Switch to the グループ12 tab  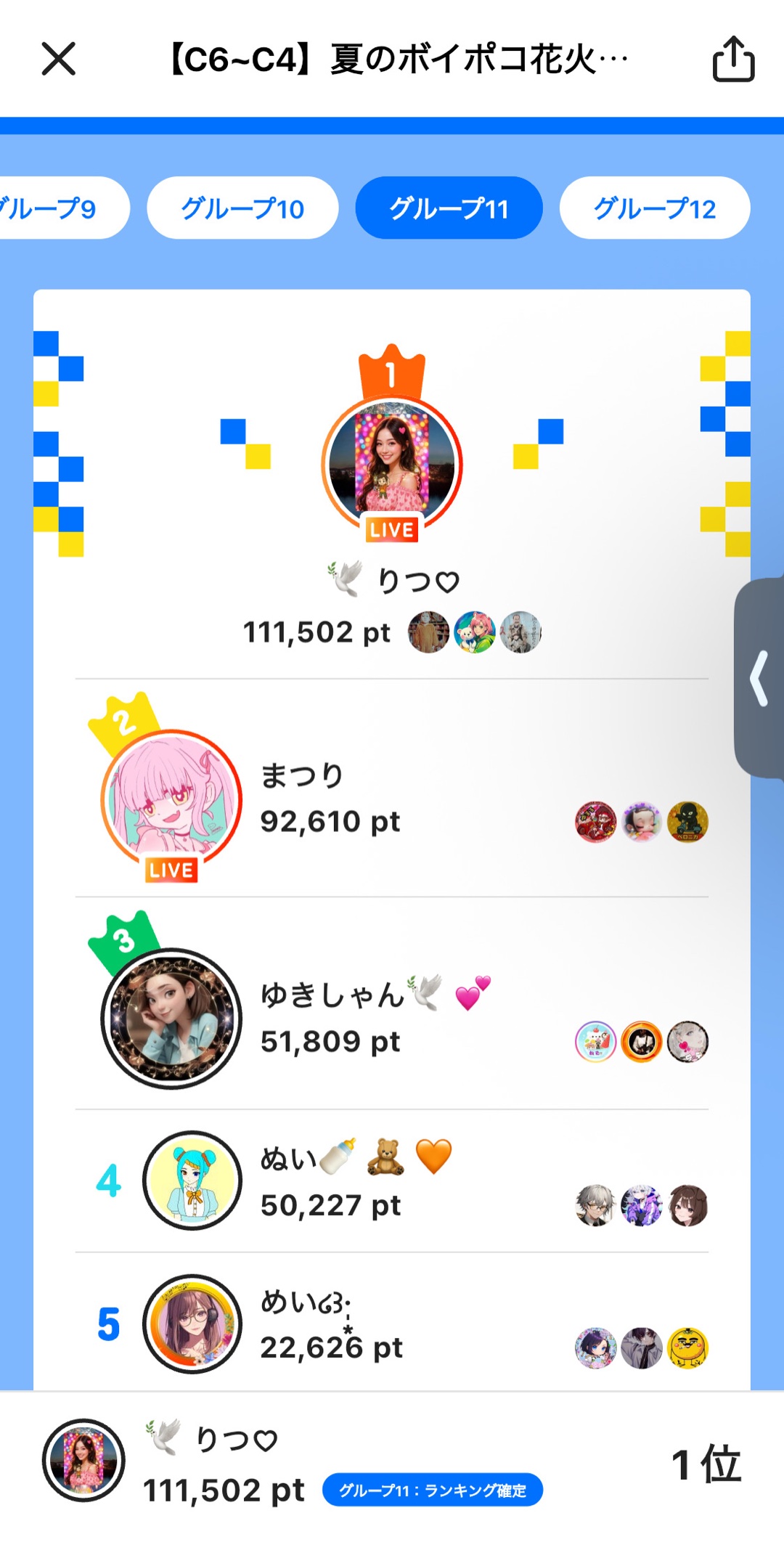point(654,208)
